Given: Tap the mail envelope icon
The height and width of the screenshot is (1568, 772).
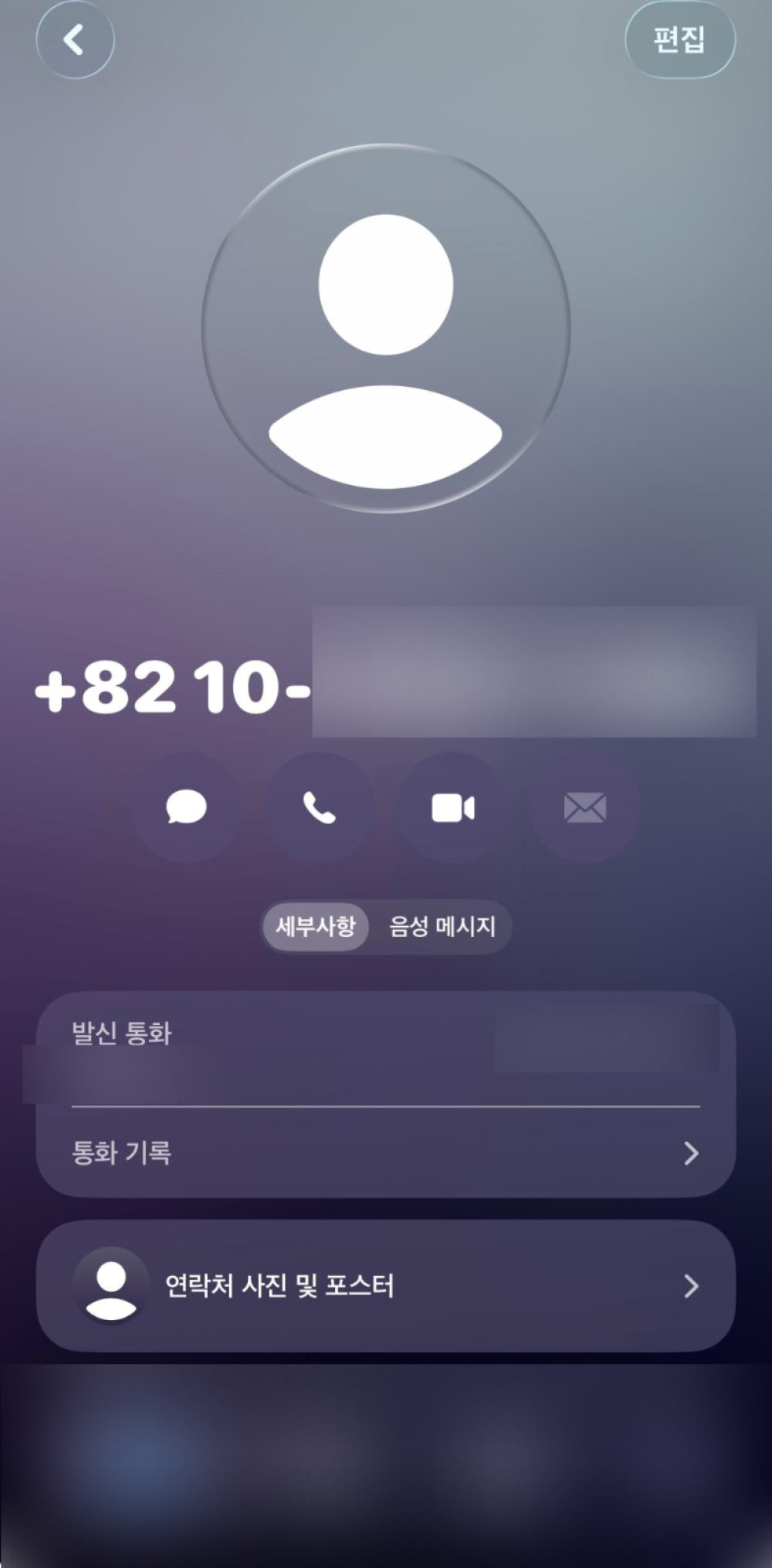Looking at the screenshot, I should coord(584,808).
